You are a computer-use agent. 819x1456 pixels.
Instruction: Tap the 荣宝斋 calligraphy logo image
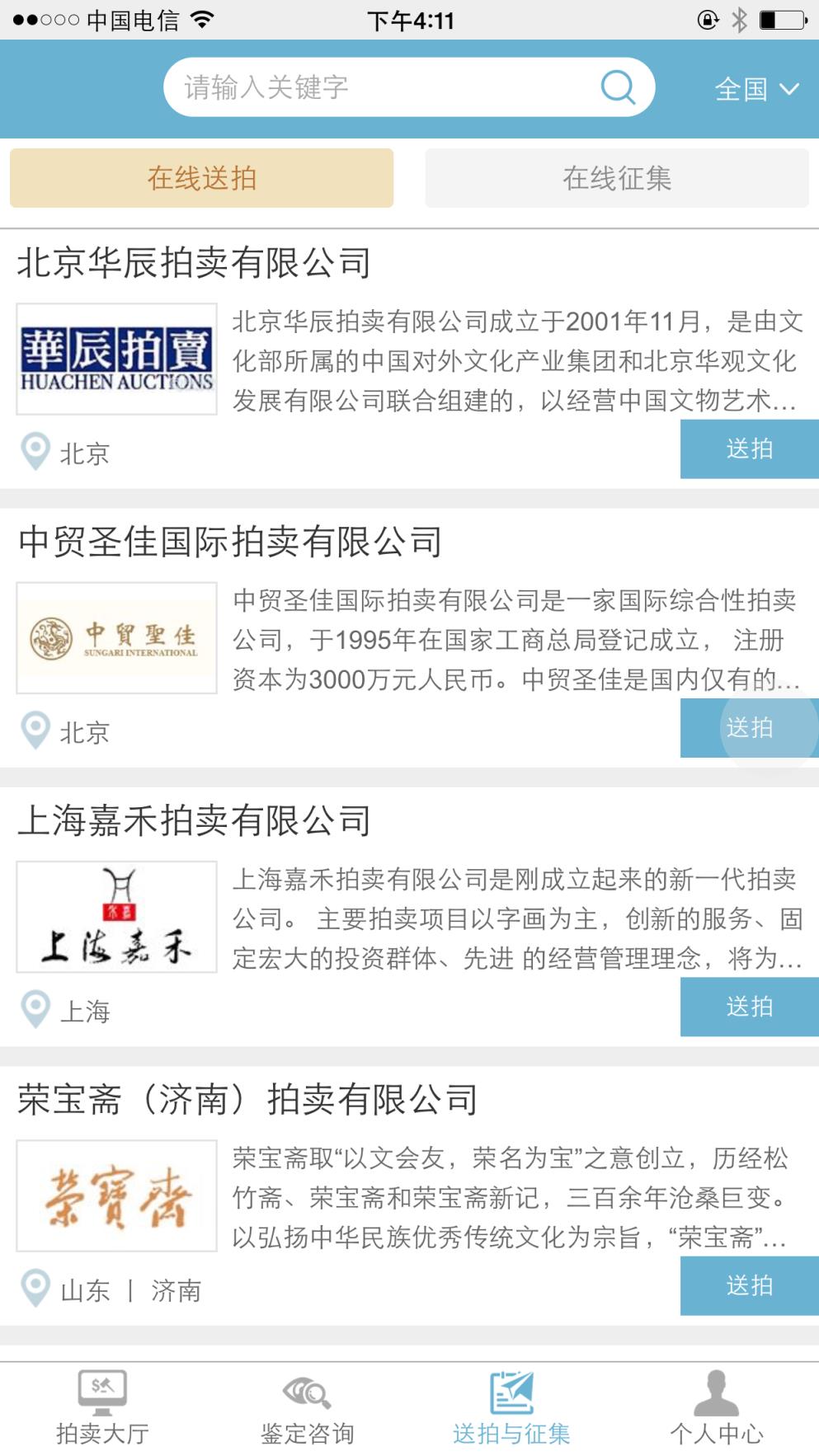[115, 1197]
